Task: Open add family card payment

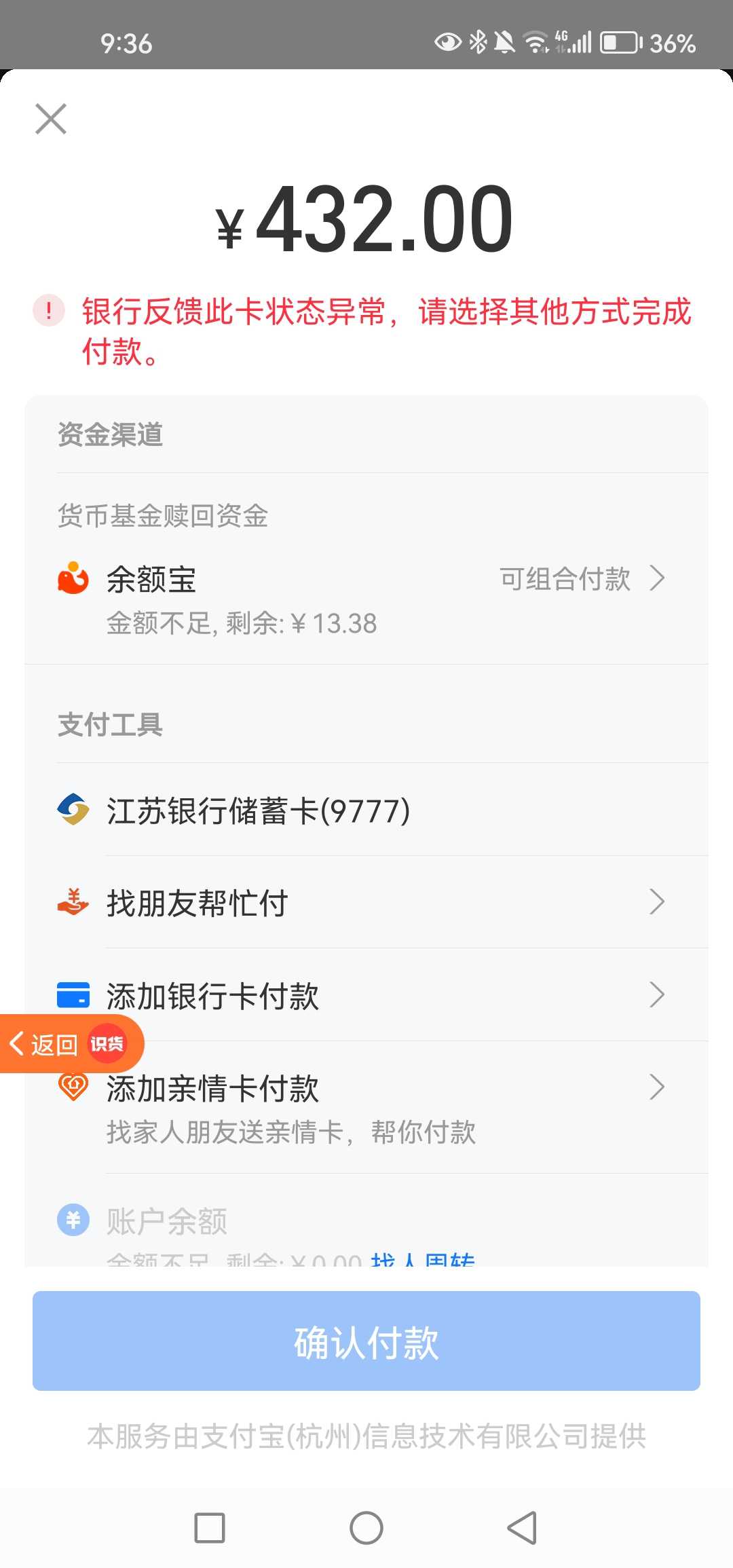Action: click(366, 1108)
